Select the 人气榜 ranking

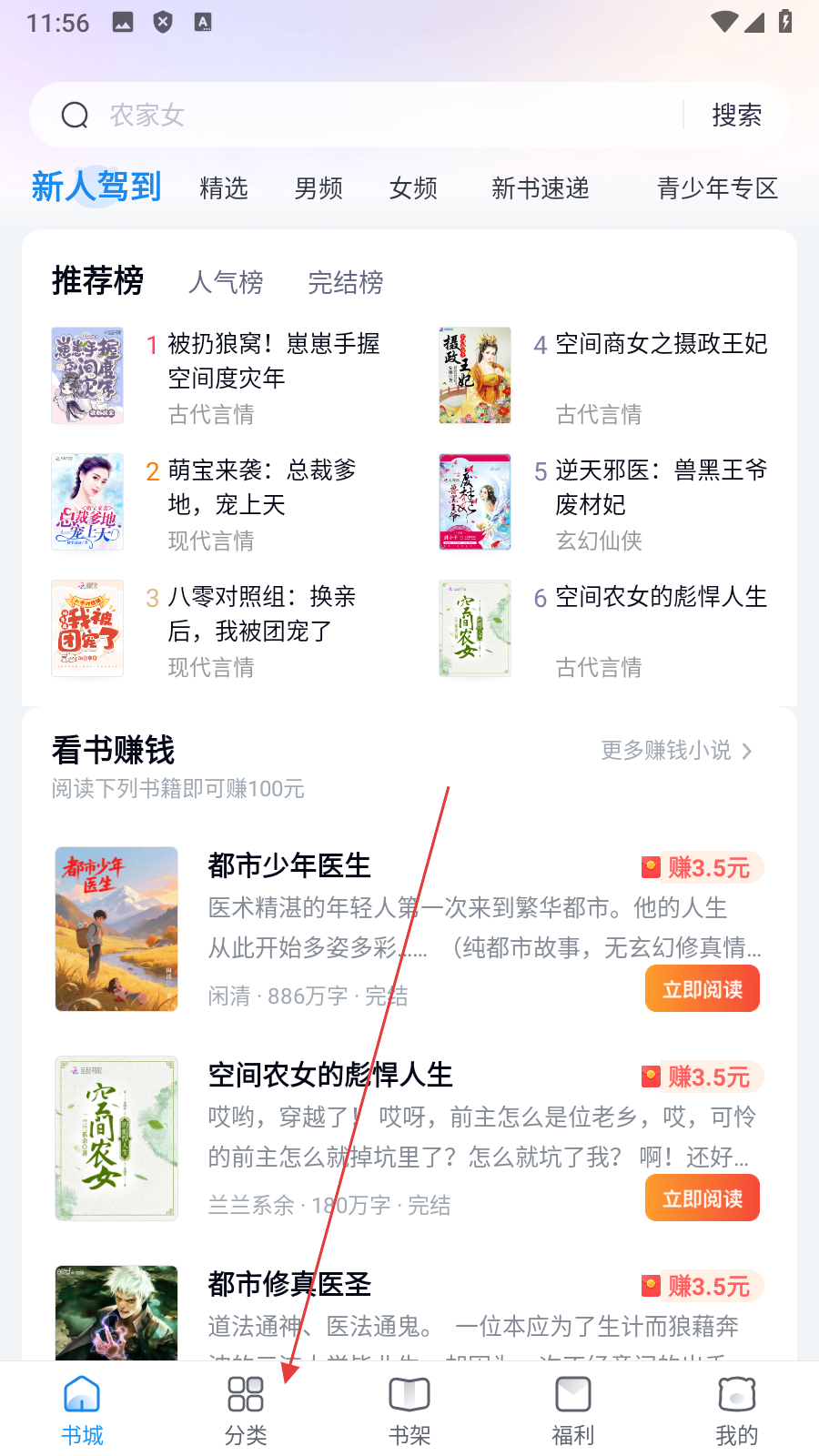click(x=226, y=282)
